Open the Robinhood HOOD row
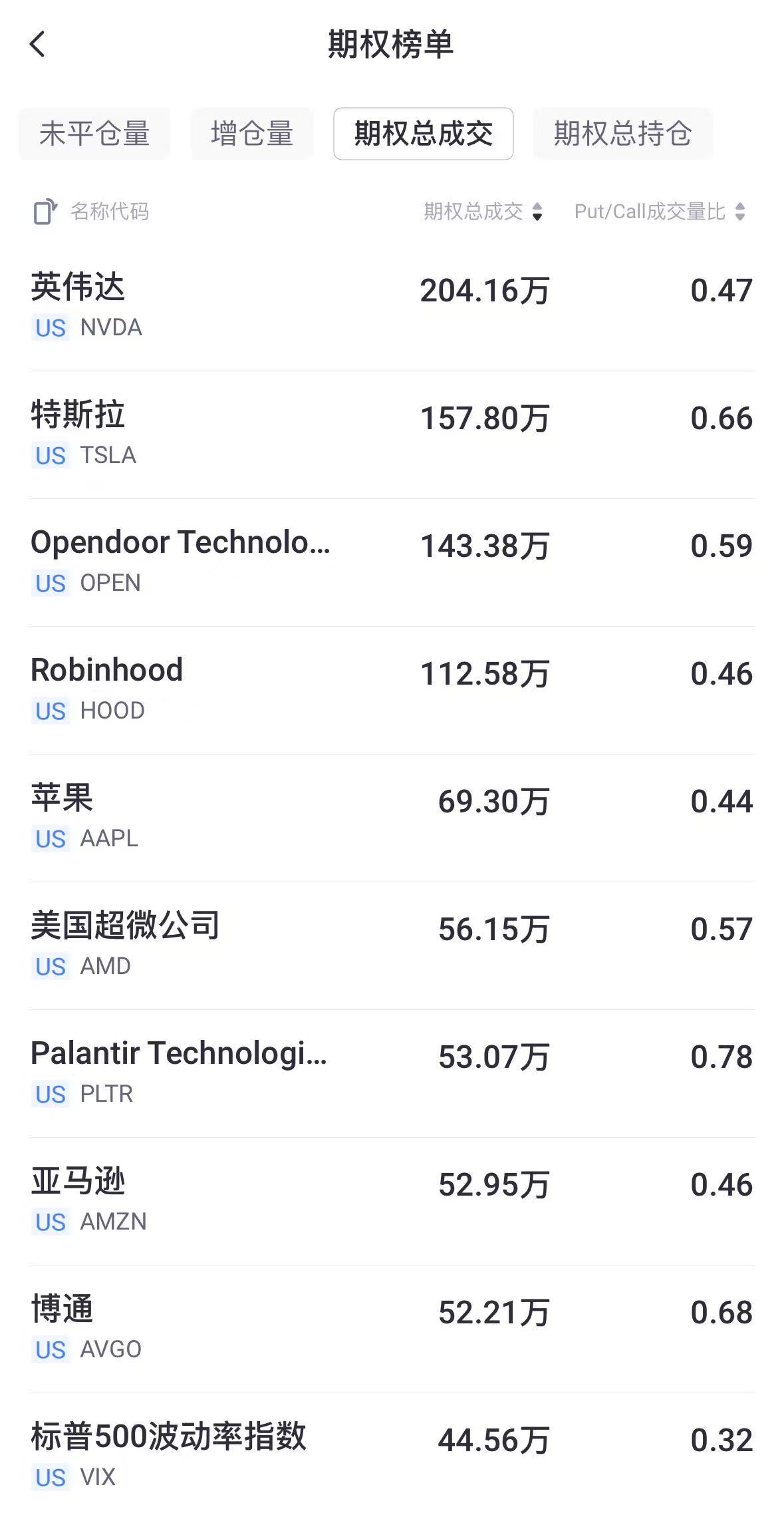Image resolution: width=784 pixels, height=1515 pixels. pyautogui.click(x=392, y=691)
